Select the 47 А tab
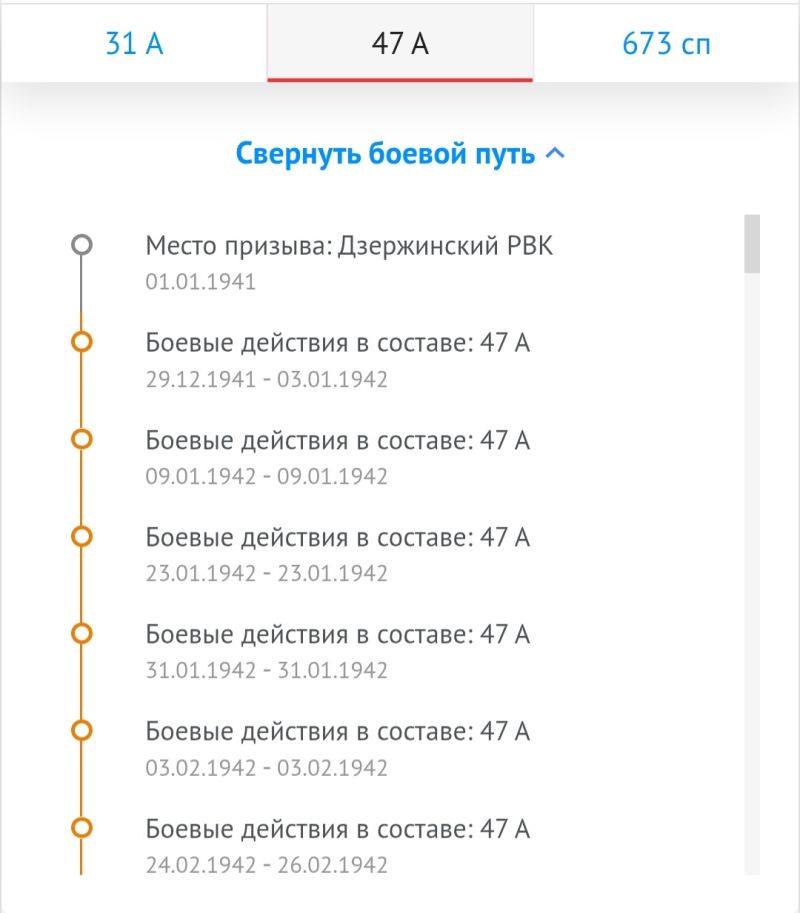This screenshot has width=800, height=913. tap(400, 44)
